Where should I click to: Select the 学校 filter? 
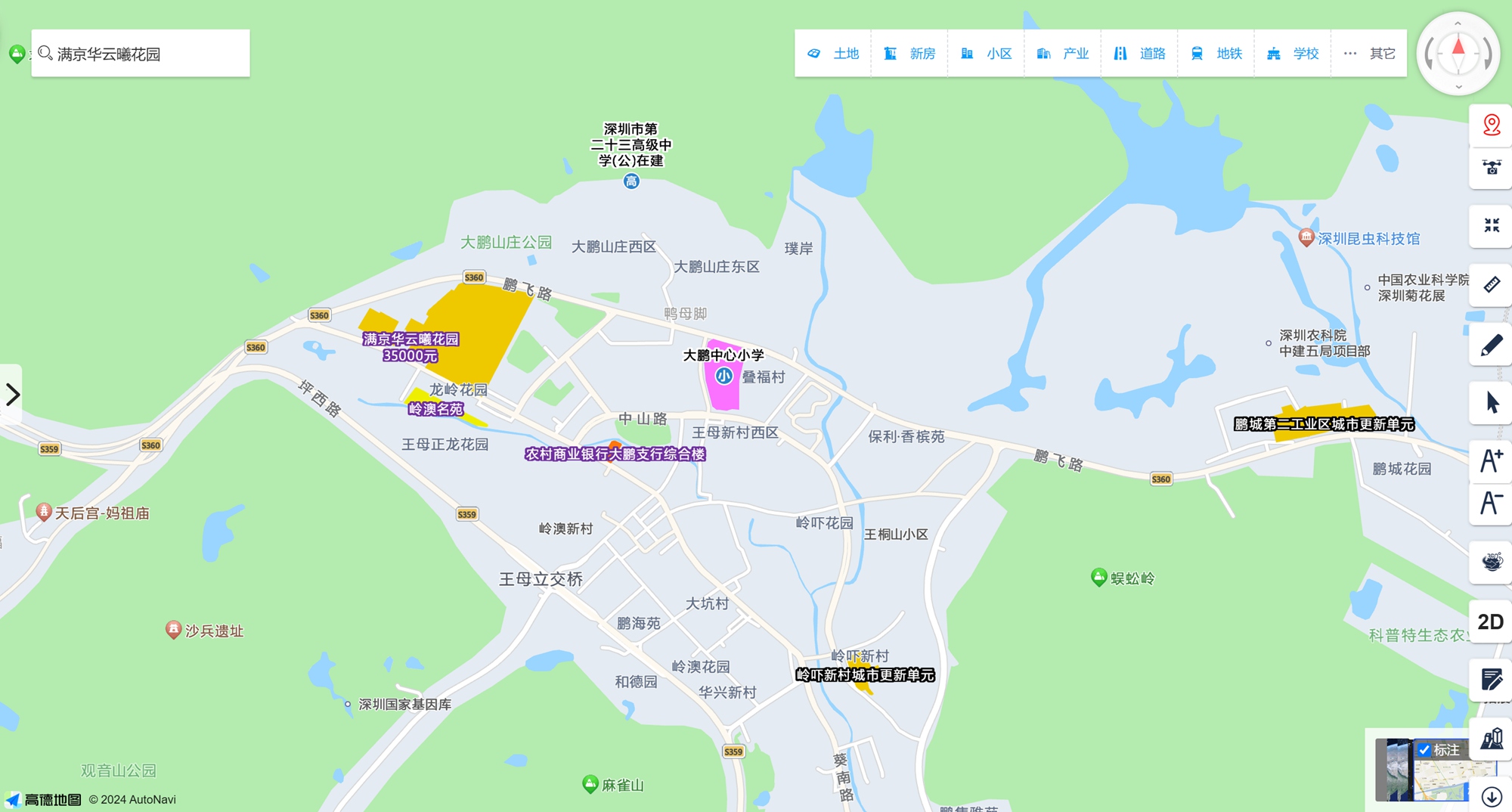[1293, 54]
